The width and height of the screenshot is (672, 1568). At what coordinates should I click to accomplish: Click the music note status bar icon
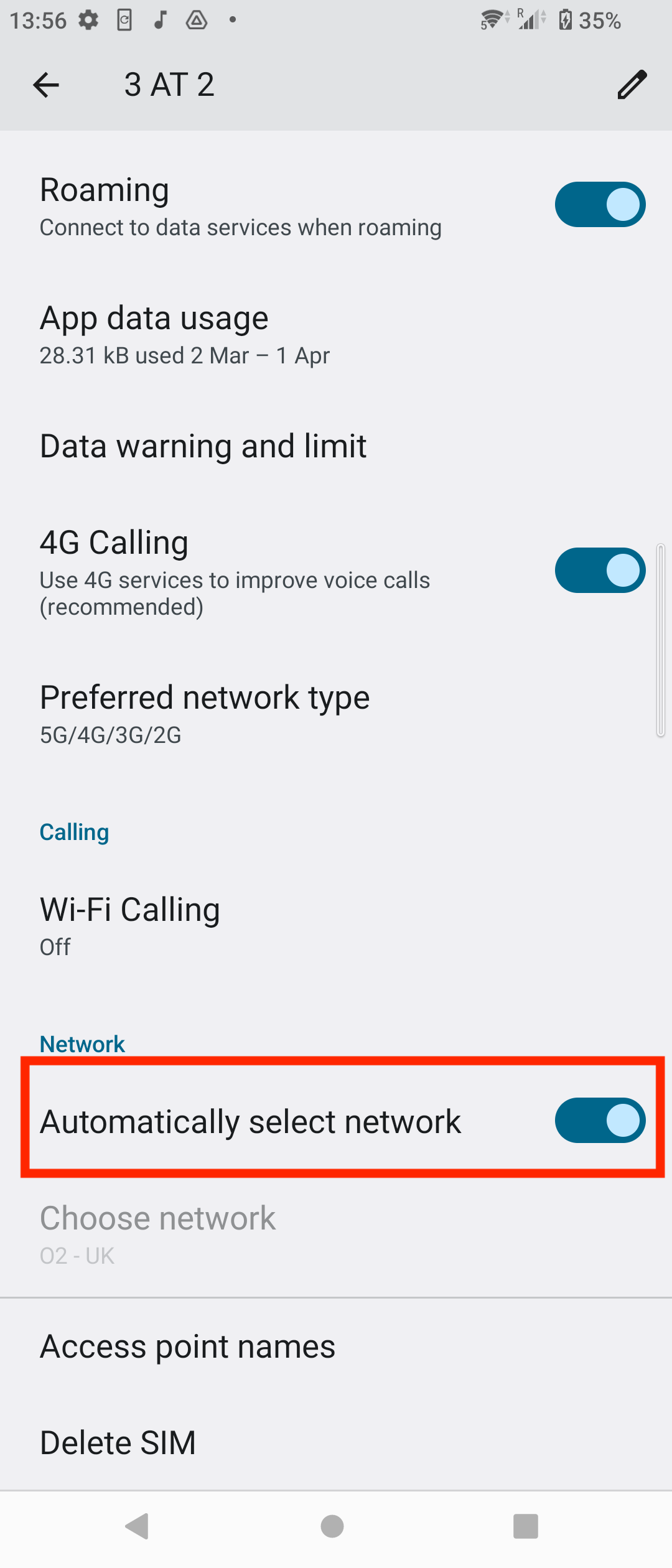pyautogui.click(x=160, y=19)
